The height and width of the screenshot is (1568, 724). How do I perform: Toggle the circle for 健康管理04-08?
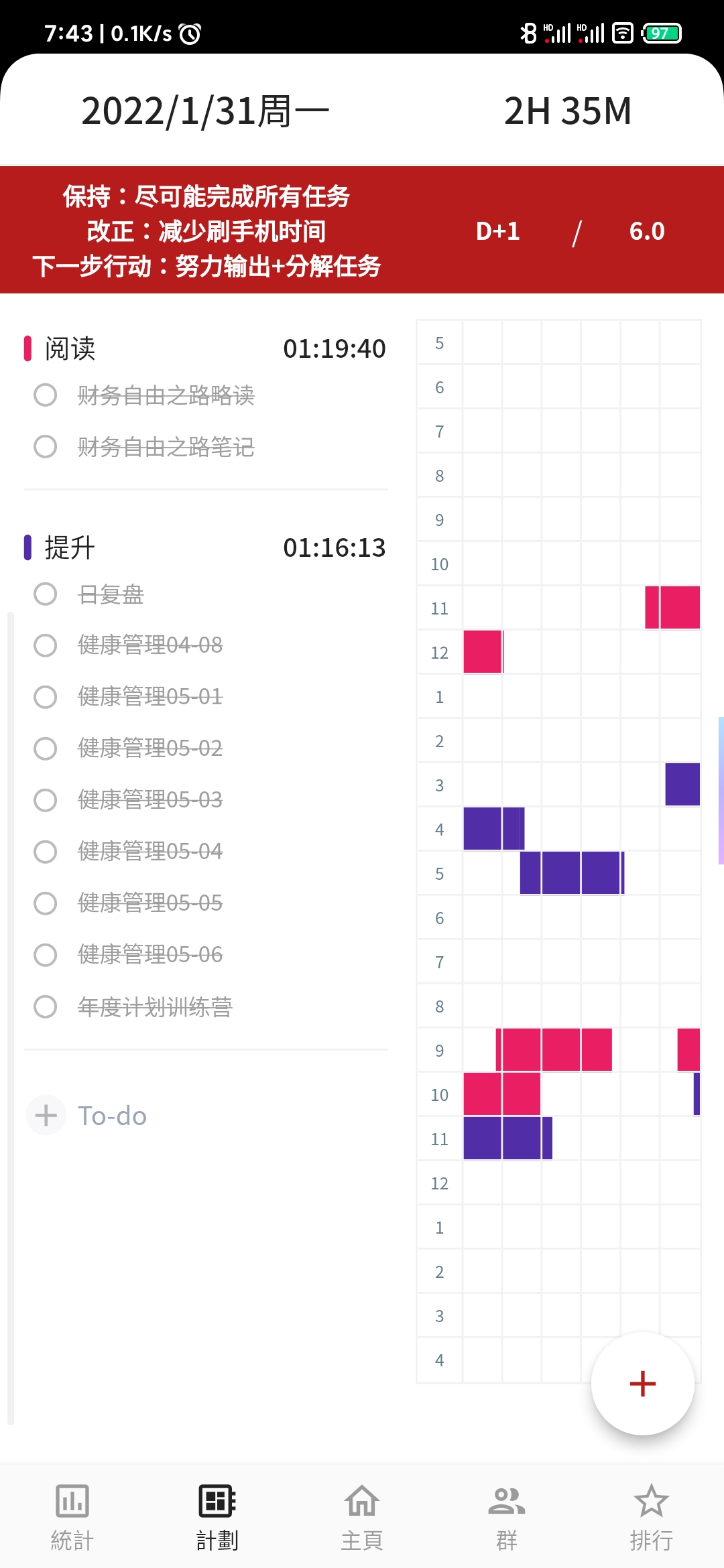[x=46, y=645]
